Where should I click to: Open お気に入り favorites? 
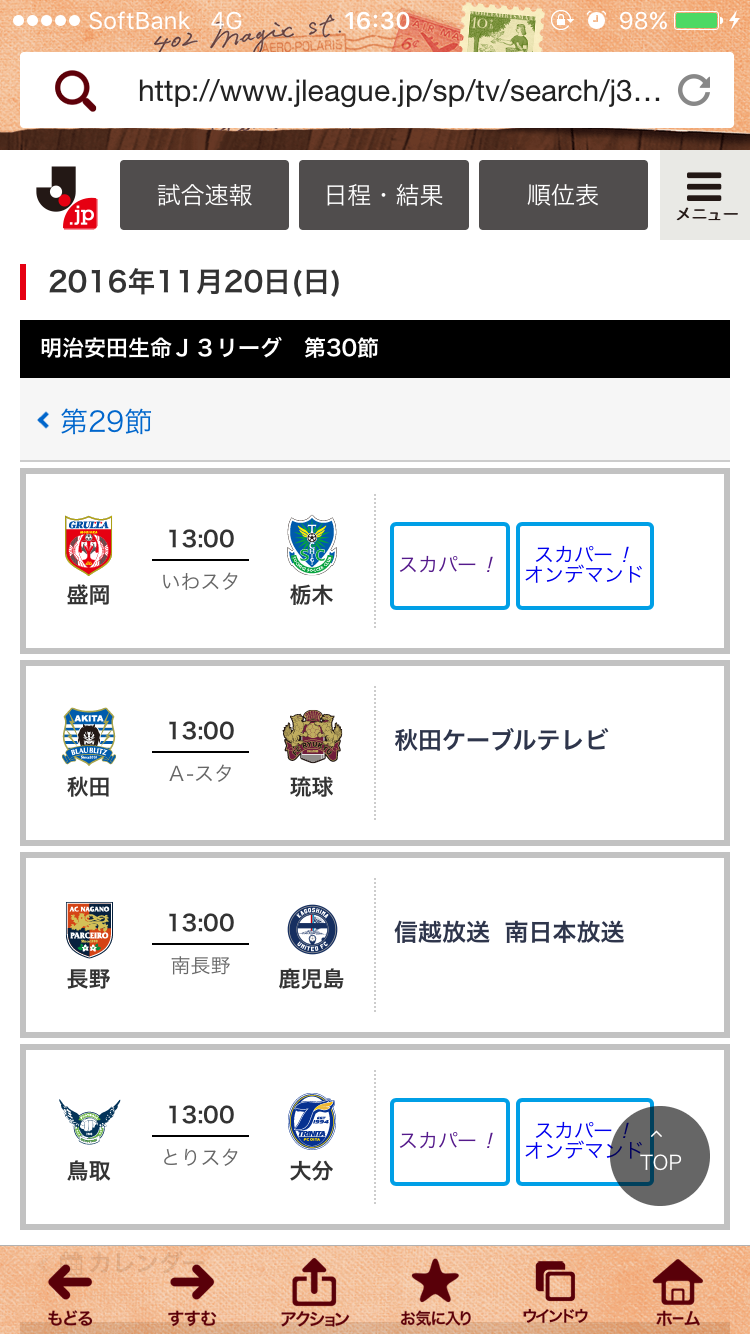coord(435,1291)
